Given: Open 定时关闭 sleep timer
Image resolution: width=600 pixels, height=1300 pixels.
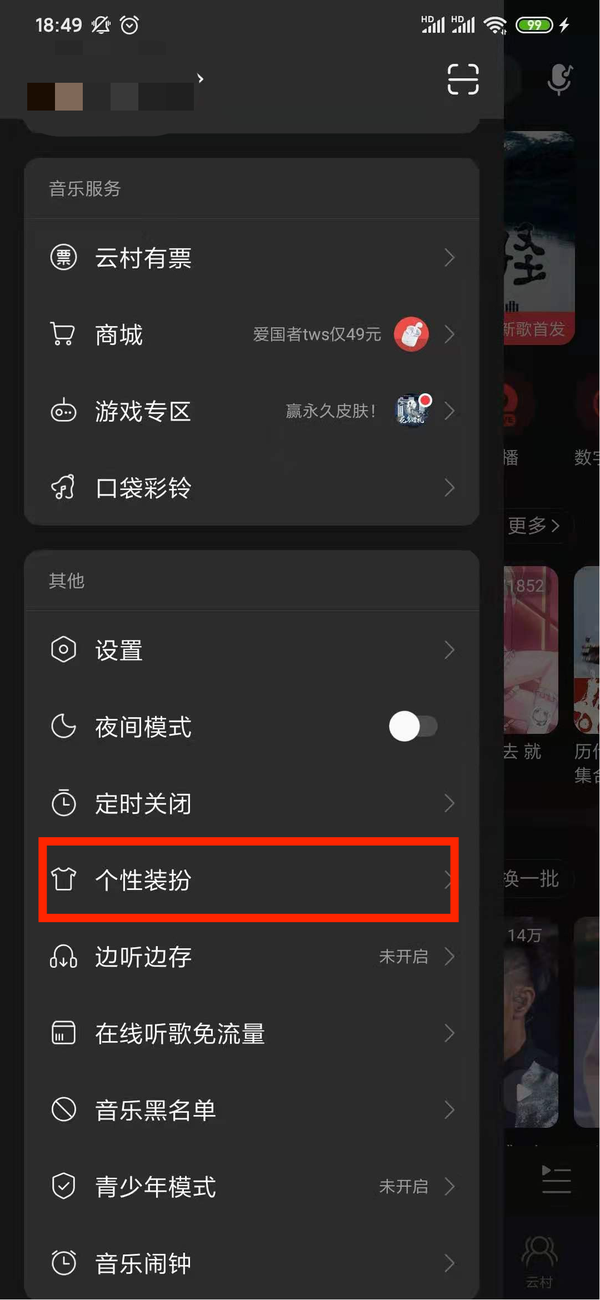Looking at the screenshot, I should pyautogui.click(x=250, y=803).
